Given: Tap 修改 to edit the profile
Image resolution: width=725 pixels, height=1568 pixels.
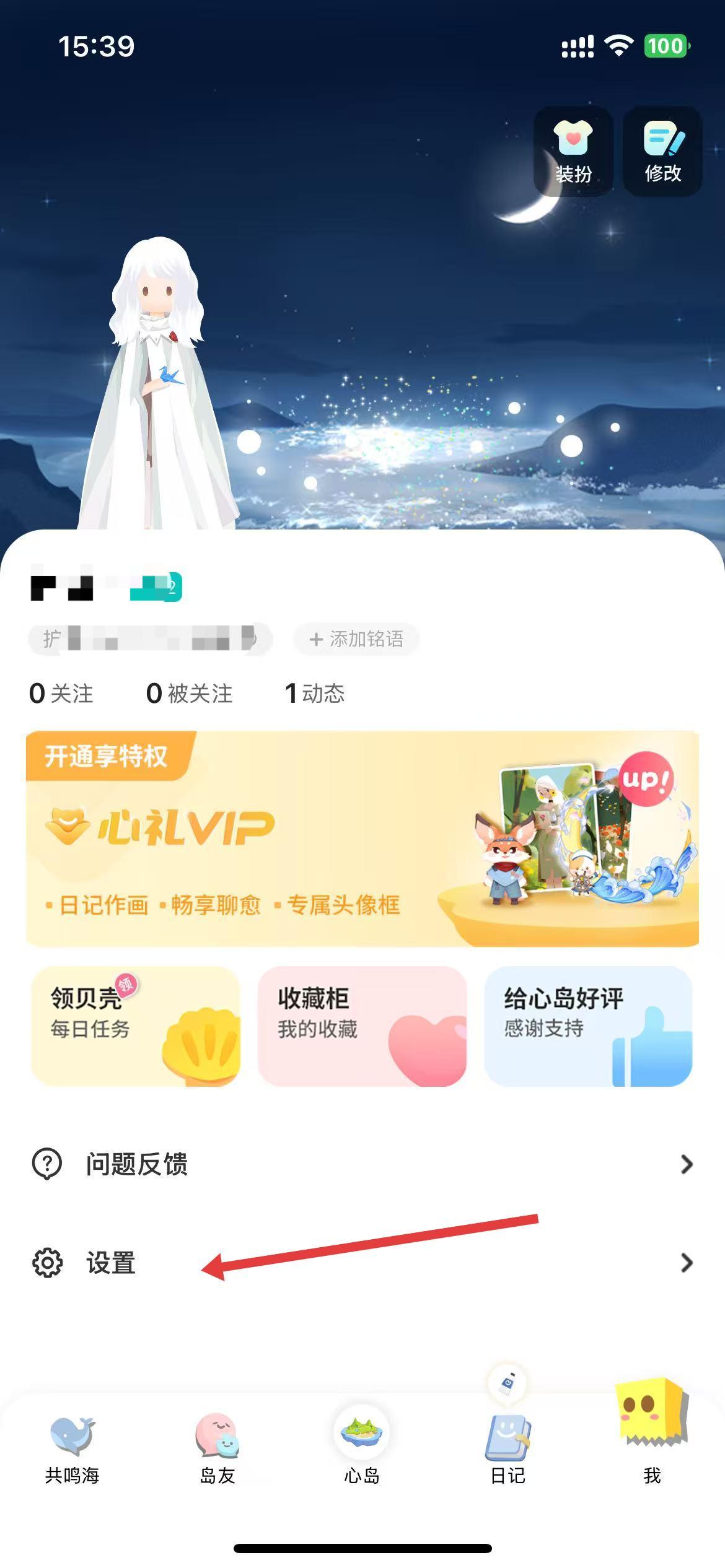Looking at the screenshot, I should 662,152.
